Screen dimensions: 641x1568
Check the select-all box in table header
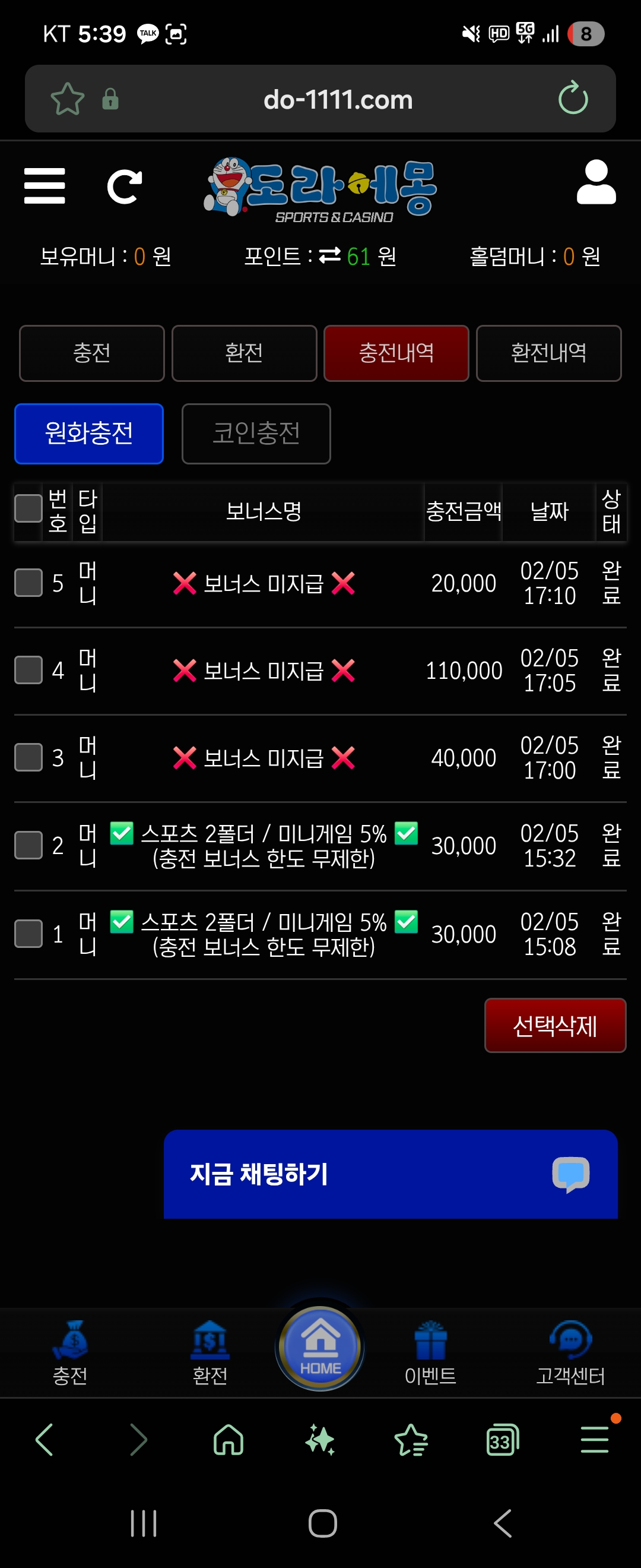[28, 508]
